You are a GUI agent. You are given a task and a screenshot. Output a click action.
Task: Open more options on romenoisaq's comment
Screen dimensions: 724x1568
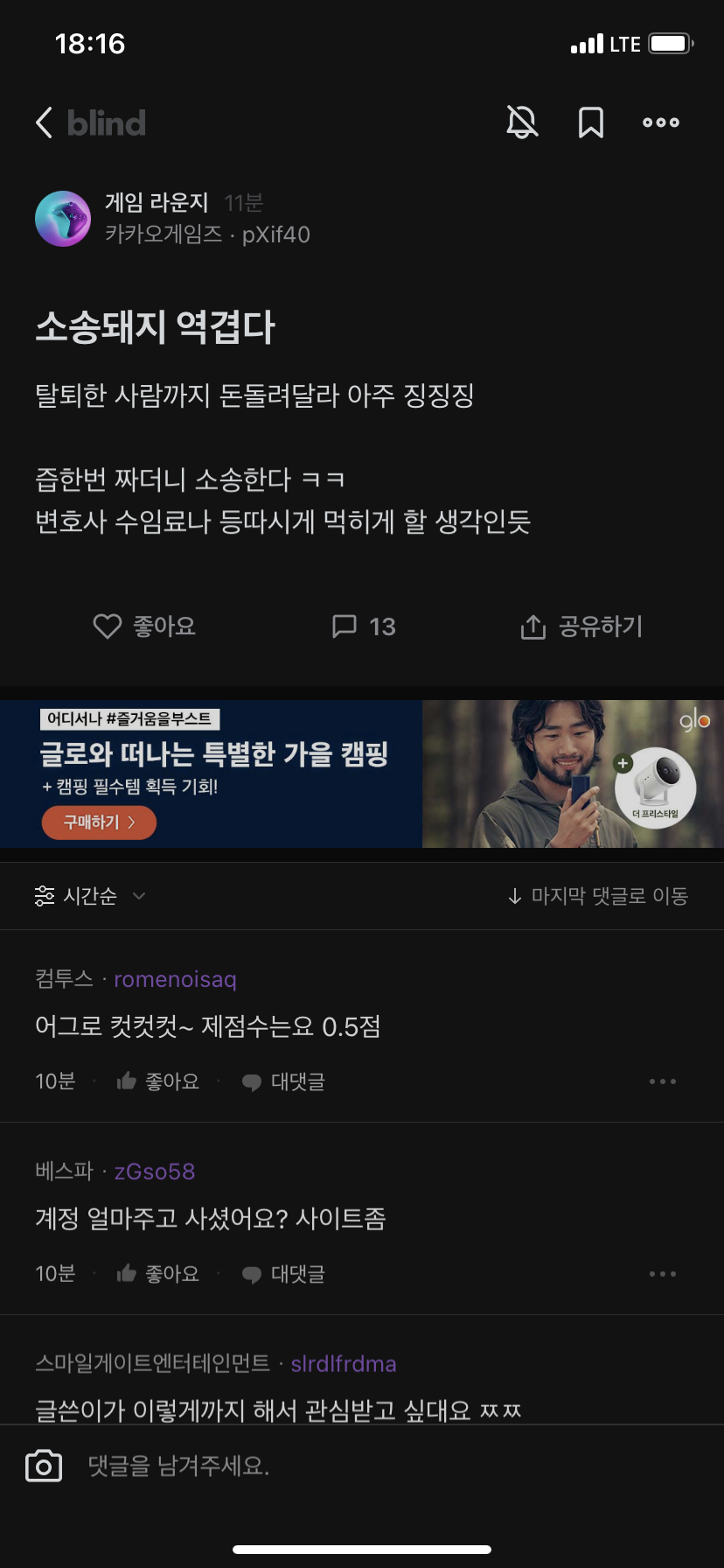coord(662,1081)
